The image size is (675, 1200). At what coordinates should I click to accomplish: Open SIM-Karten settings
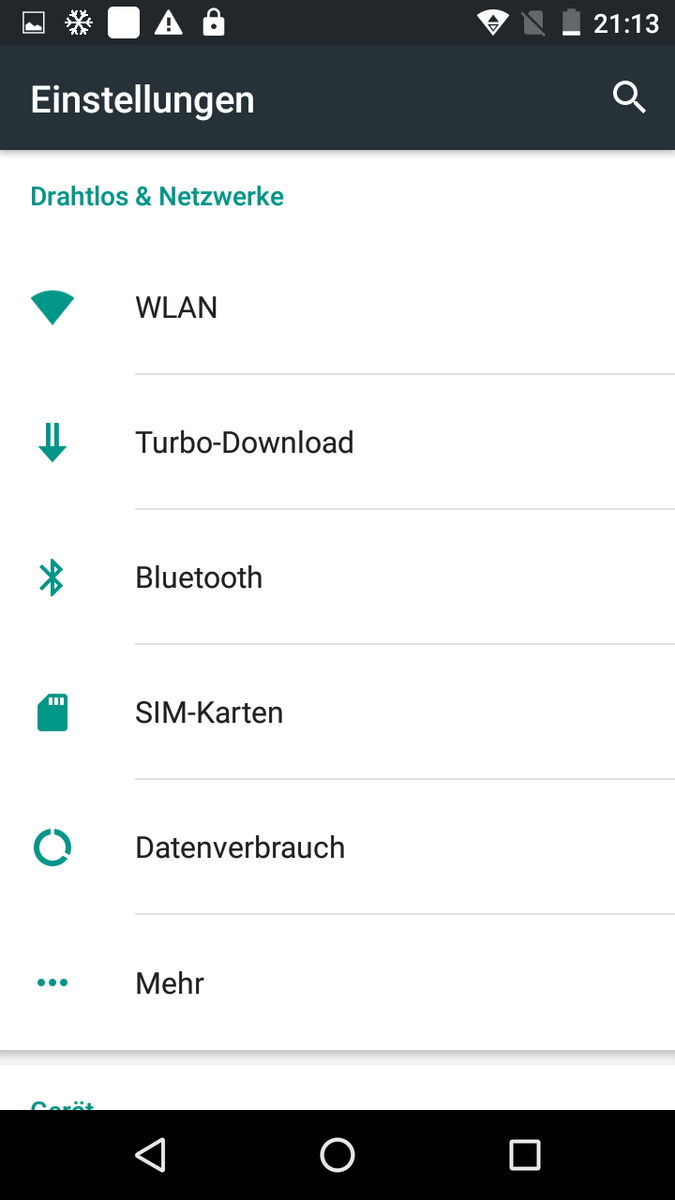tap(337, 712)
